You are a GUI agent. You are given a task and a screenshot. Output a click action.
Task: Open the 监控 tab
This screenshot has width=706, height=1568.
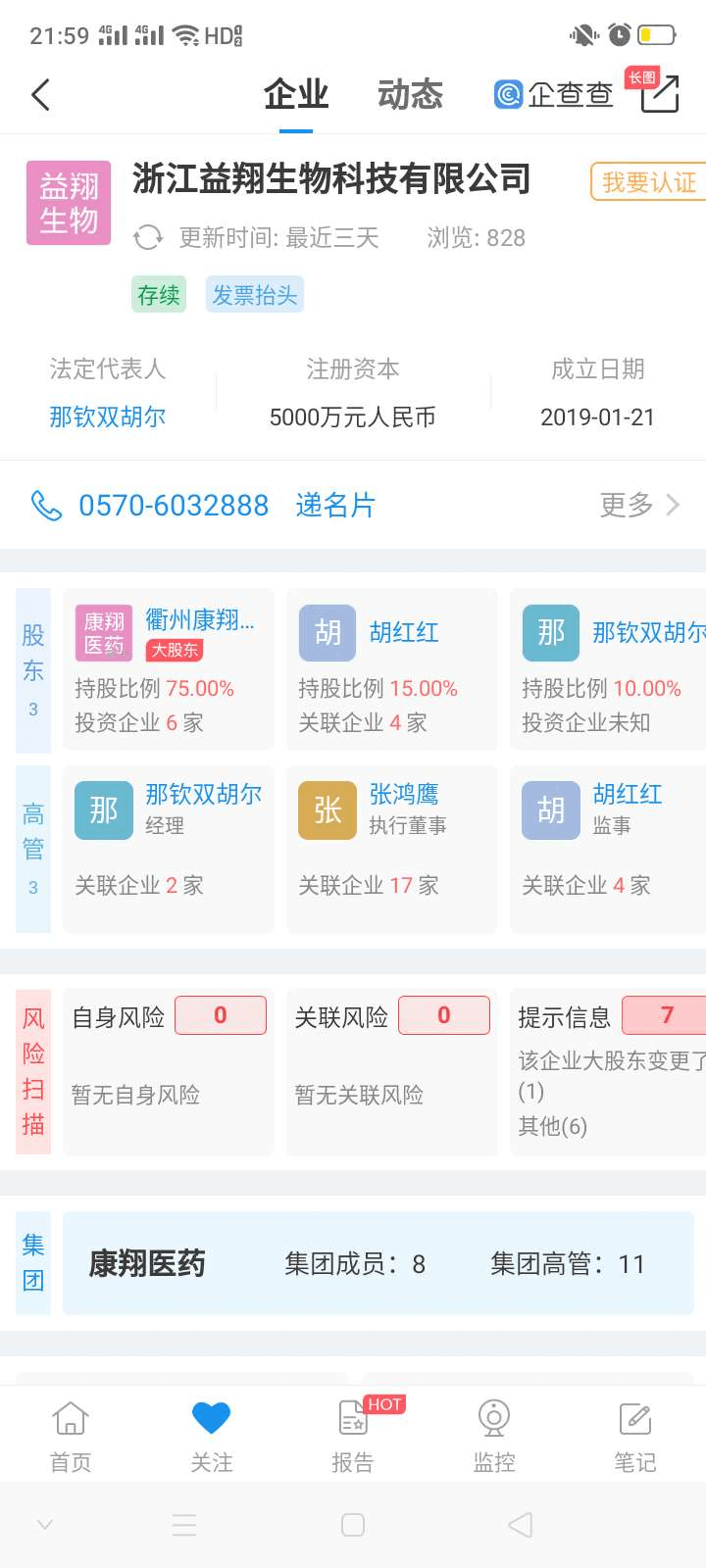[x=494, y=1436]
